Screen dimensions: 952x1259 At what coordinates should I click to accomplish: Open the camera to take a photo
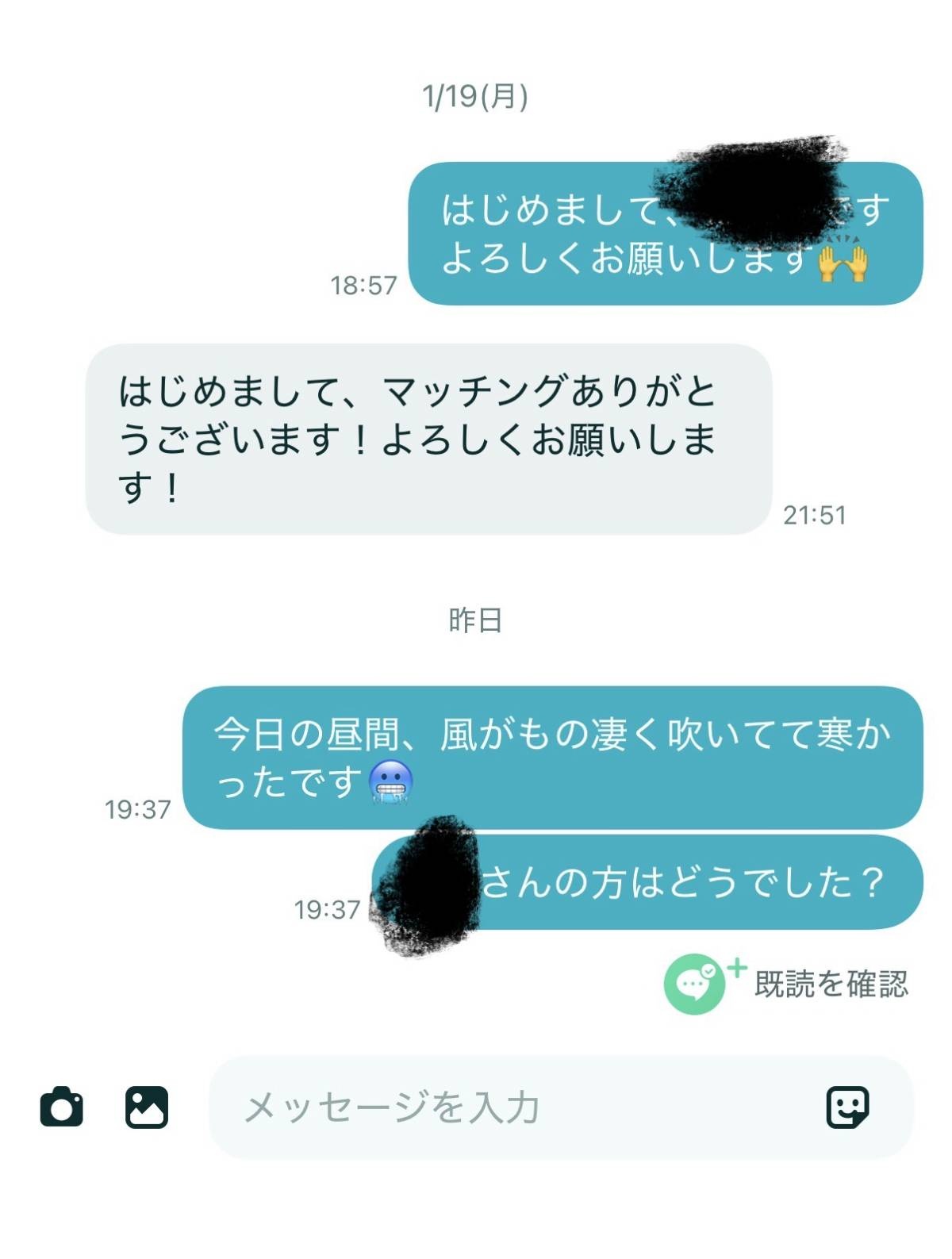pos(61,1107)
